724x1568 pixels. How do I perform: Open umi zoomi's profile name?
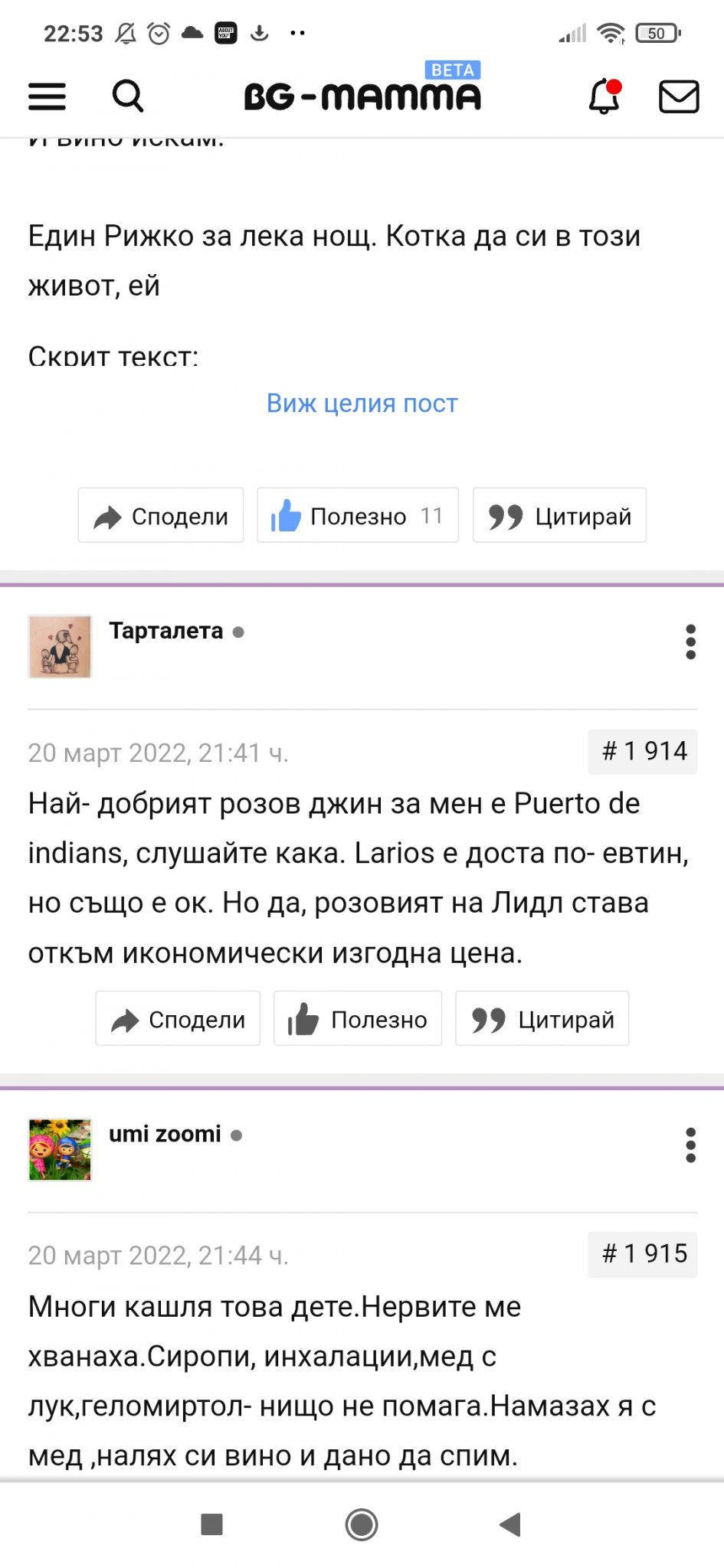coord(165,1134)
